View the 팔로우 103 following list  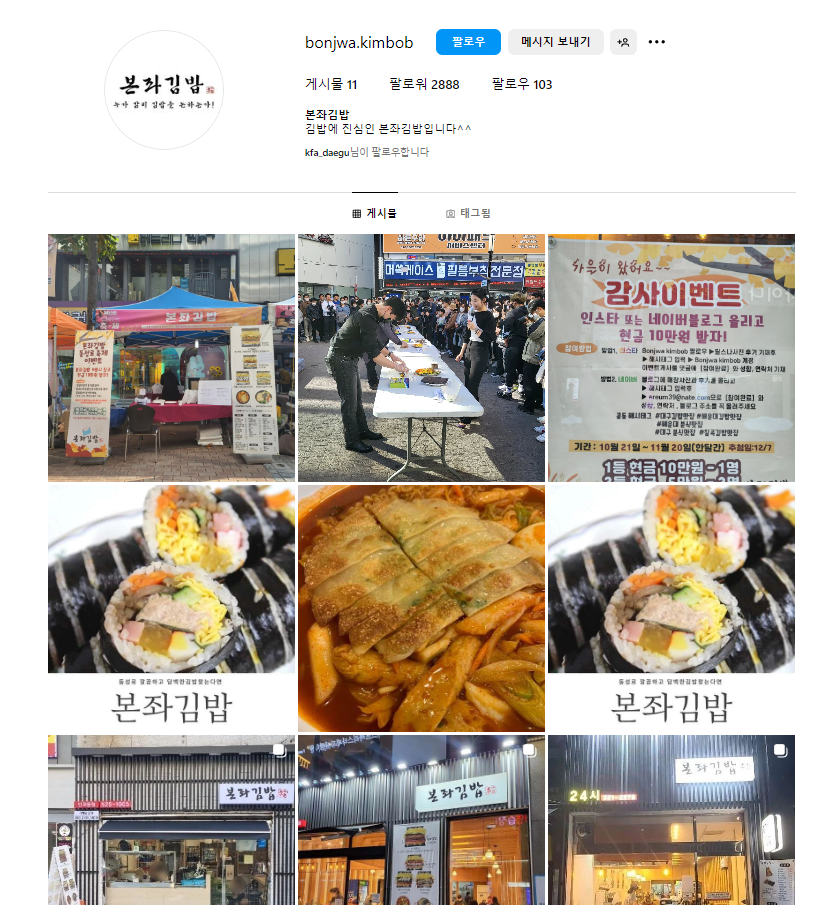tap(521, 84)
